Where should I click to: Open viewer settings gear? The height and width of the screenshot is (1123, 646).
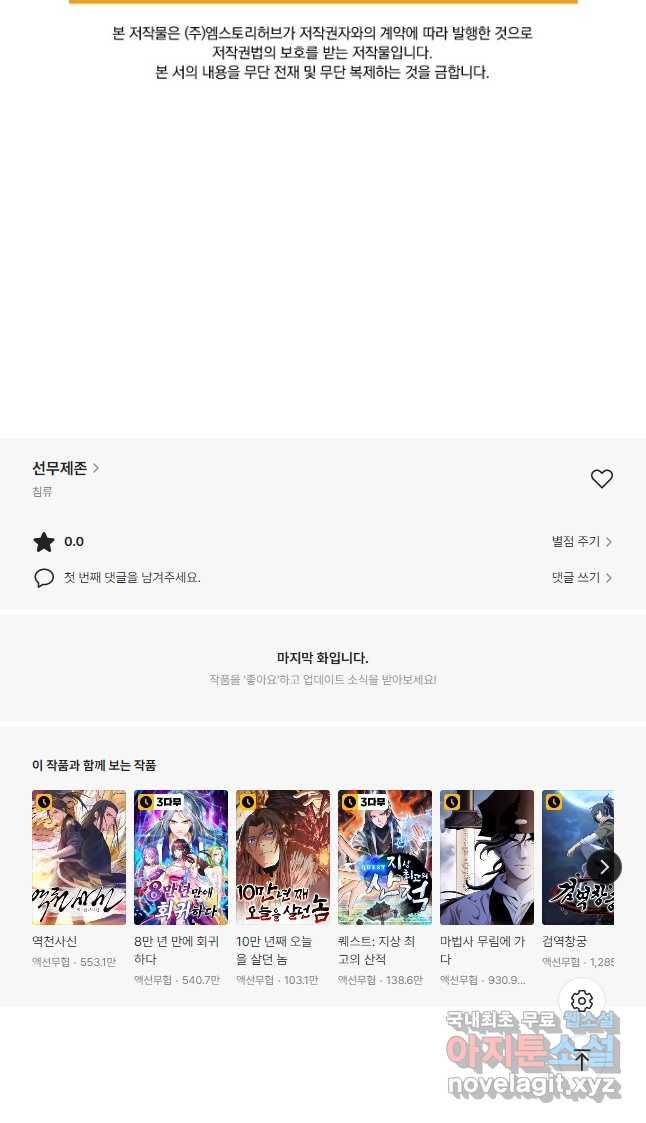coord(582,1001)
